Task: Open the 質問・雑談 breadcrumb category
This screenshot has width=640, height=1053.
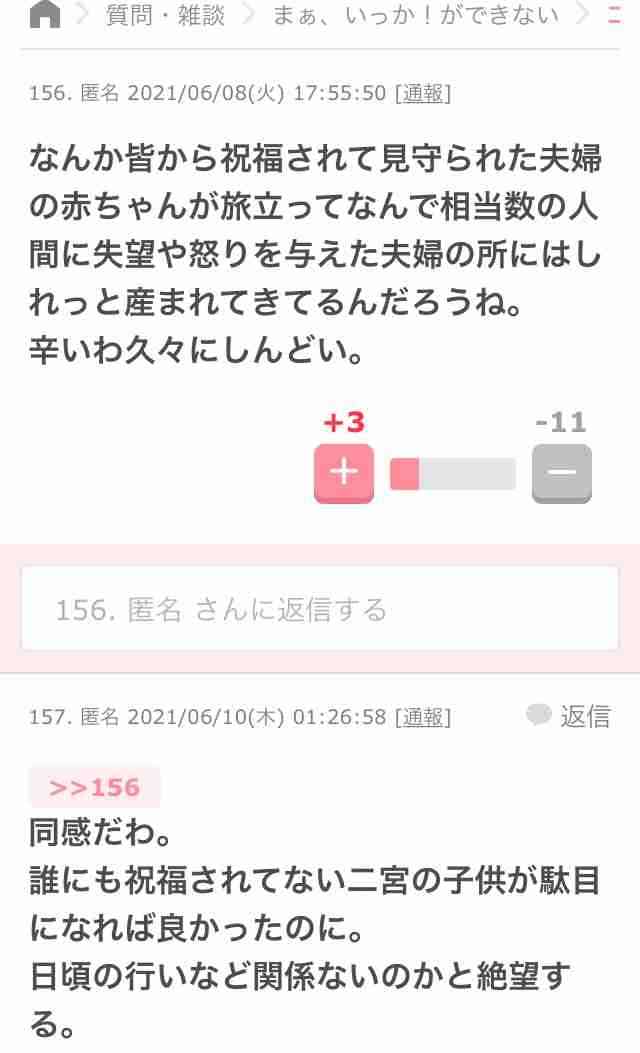Action: [x=165, y=16]
